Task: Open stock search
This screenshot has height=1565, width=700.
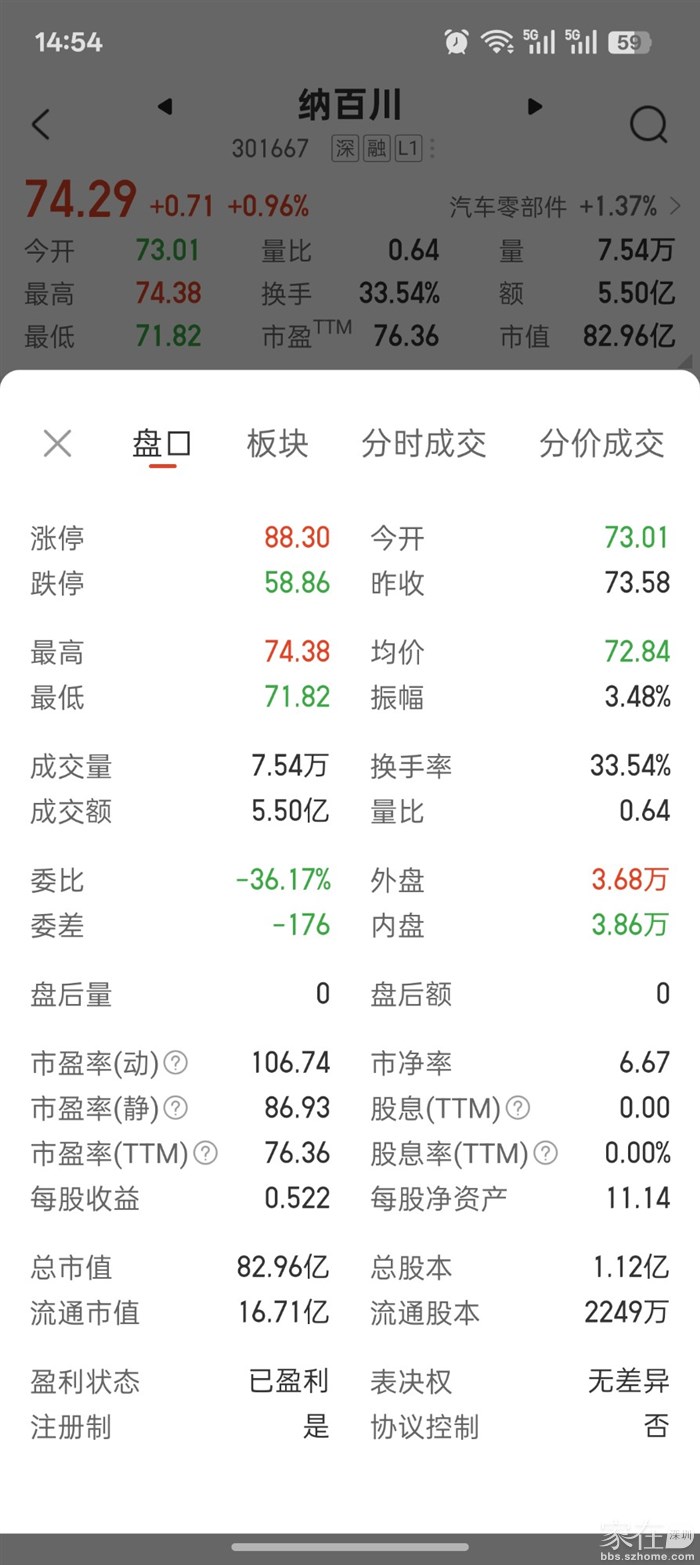Action: (x=648, y=125)
